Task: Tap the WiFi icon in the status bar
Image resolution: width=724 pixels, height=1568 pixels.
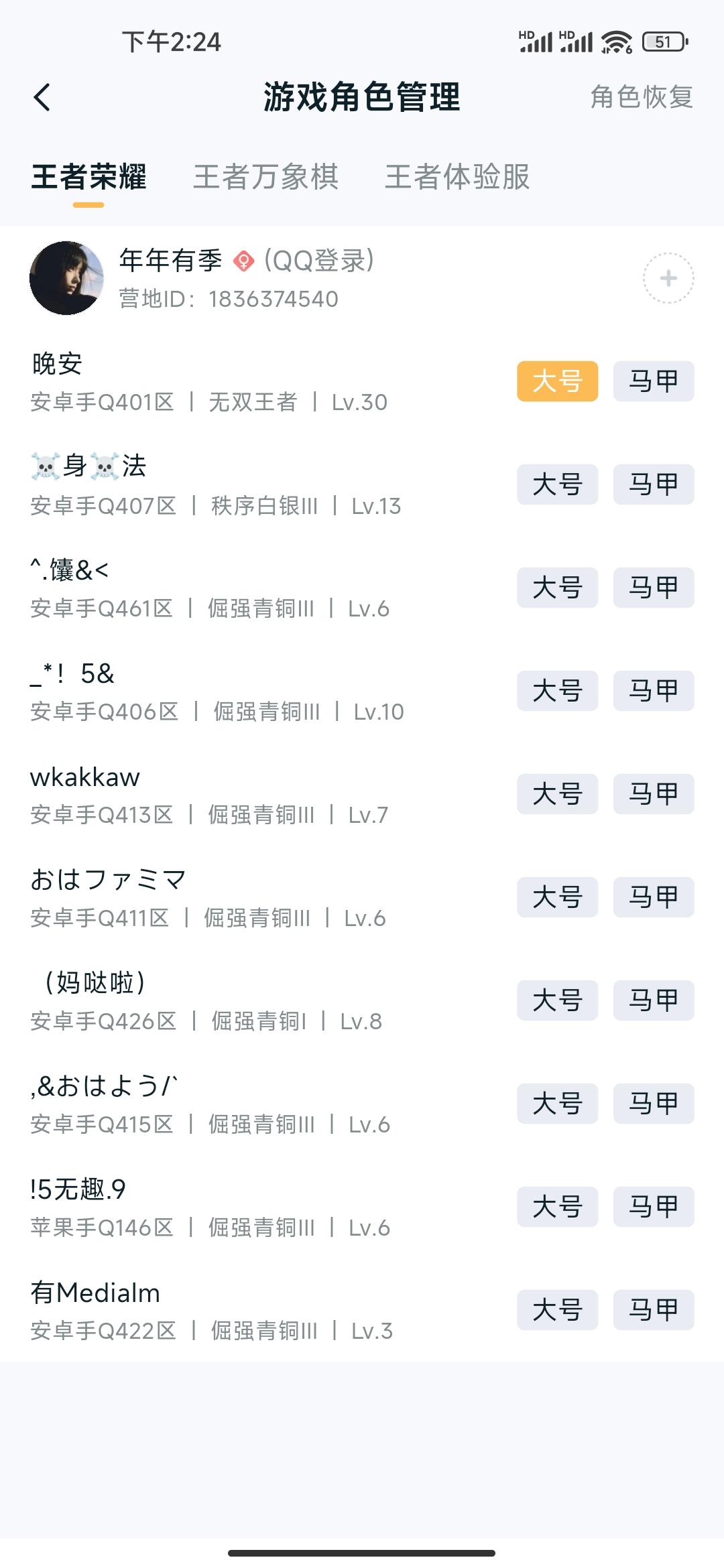Action: pyautogui.click(x=617, y=42)
